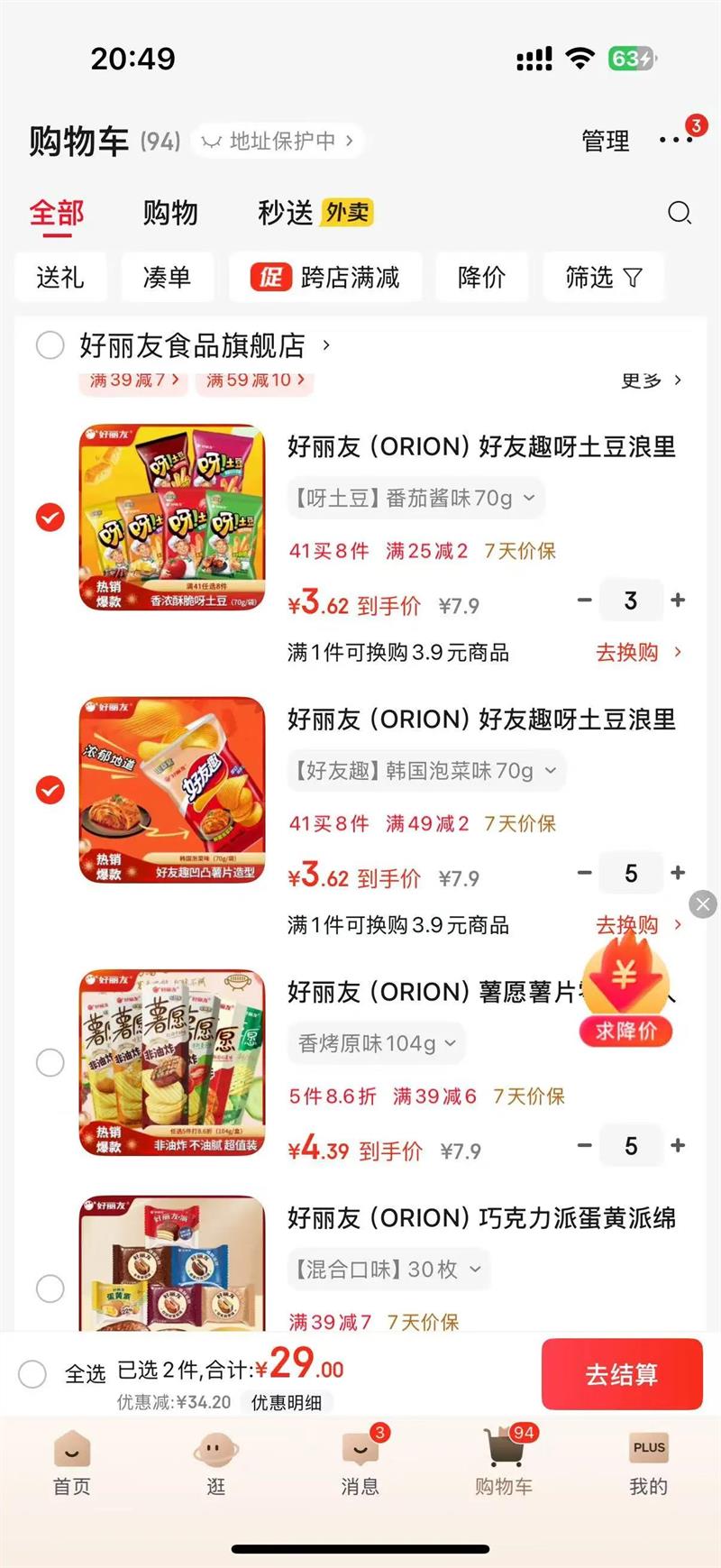This screenshot has height=1568, width=721.
Task: Tap 去结算 to check out
Action: 621,1374
